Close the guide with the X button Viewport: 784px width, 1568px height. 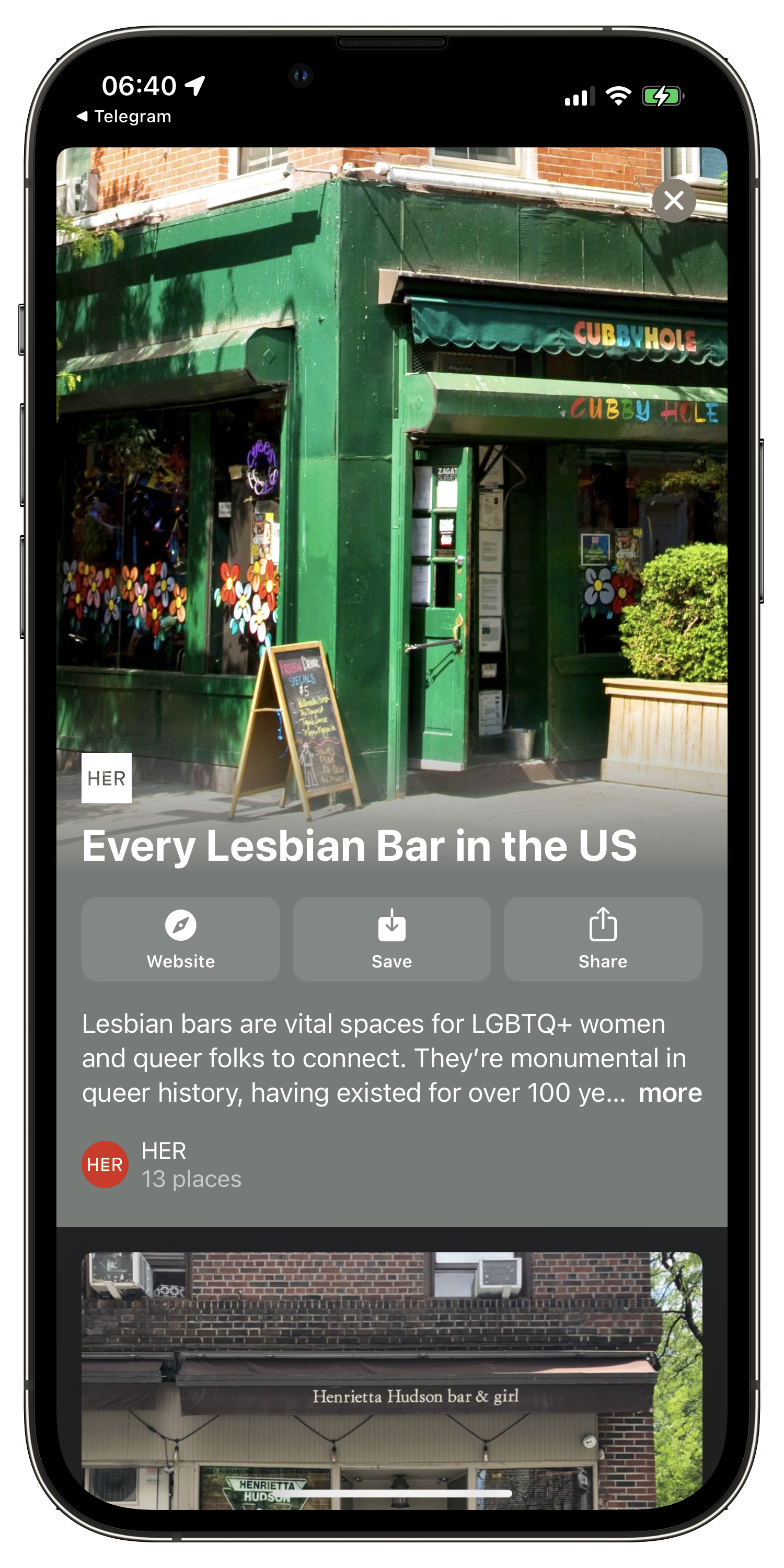[673, 200]
